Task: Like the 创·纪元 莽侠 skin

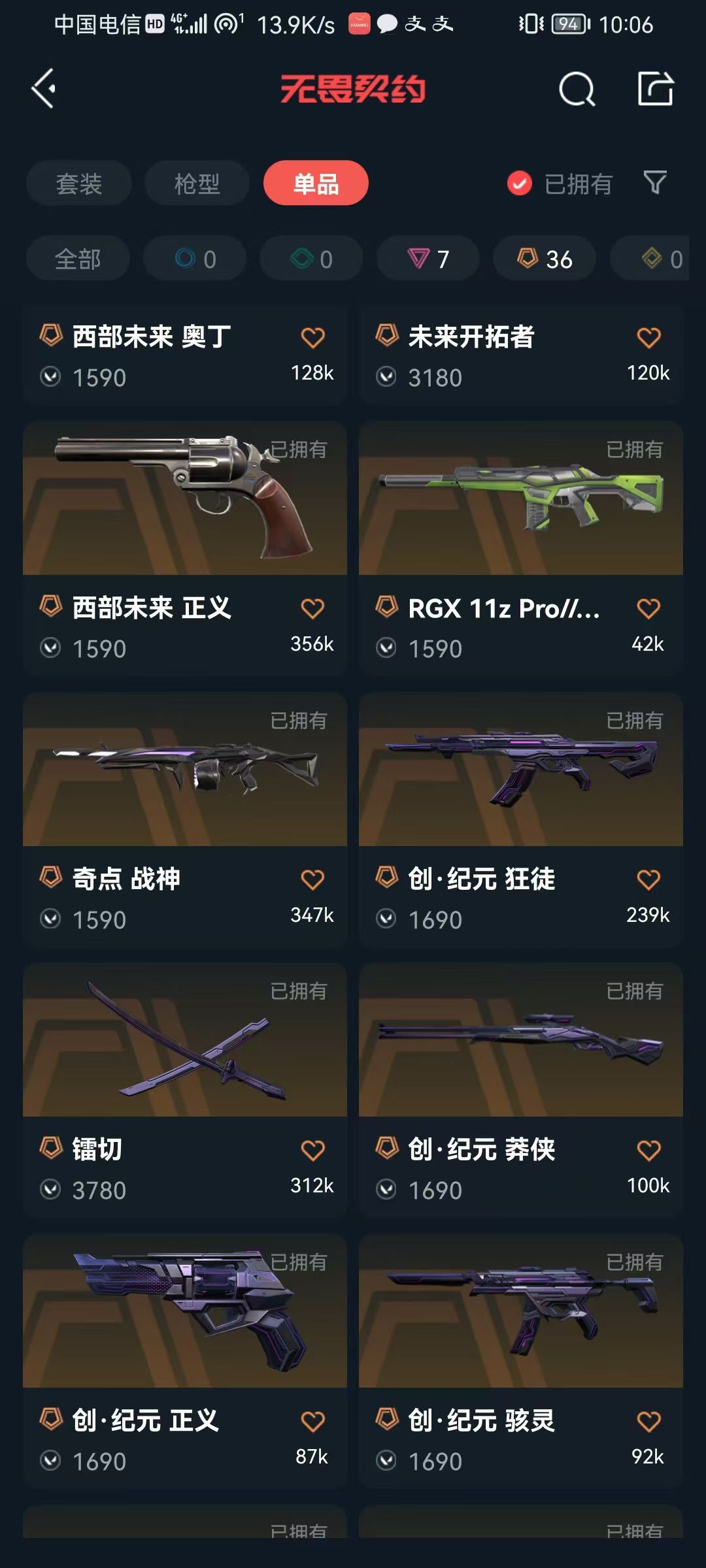Action: pos(648,1151)
